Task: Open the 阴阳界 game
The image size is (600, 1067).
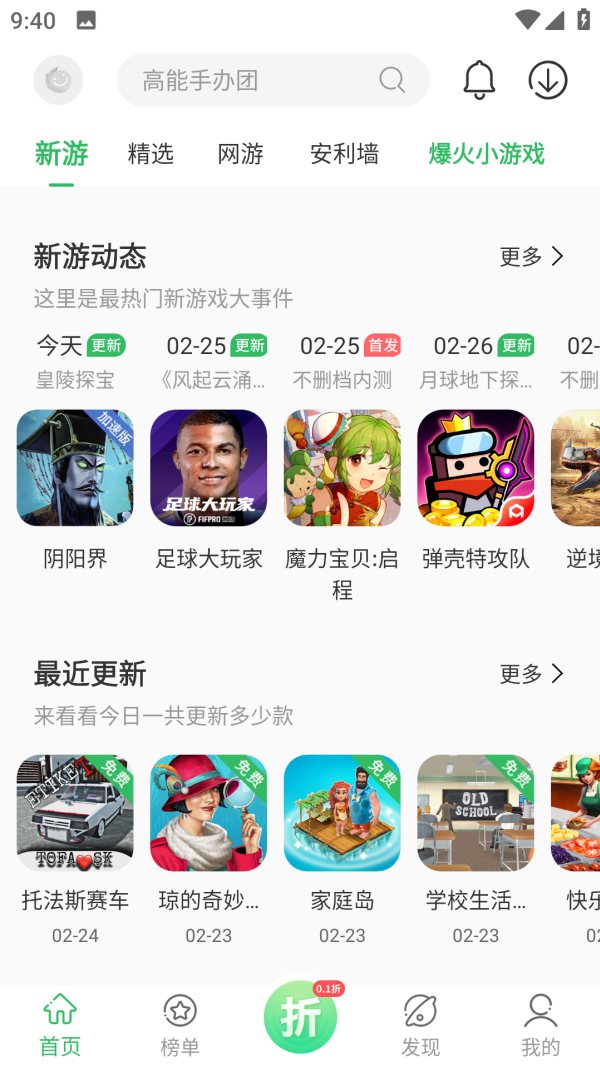Action: click(75, 468)
